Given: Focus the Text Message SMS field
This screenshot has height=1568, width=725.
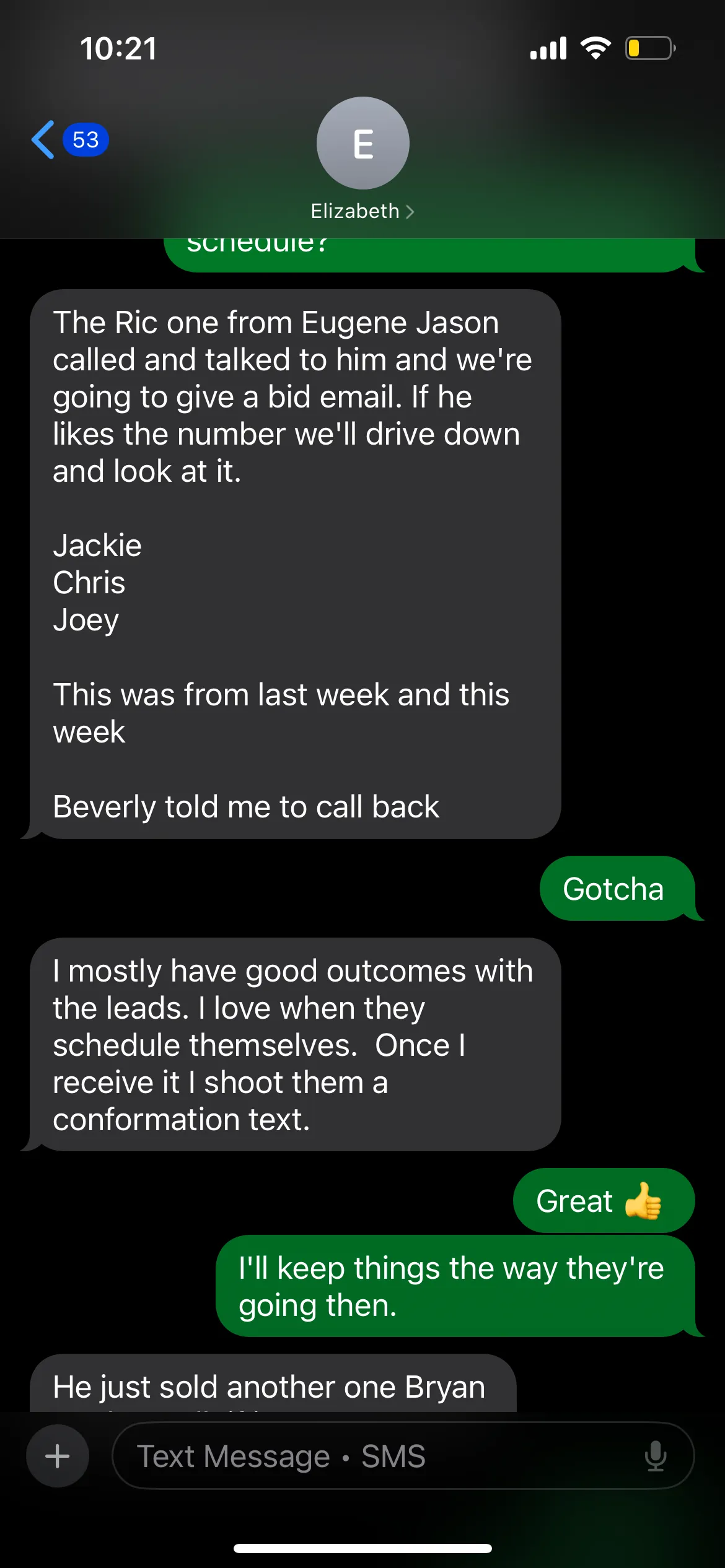Looking at the screenshot, I should [372, 1456].
